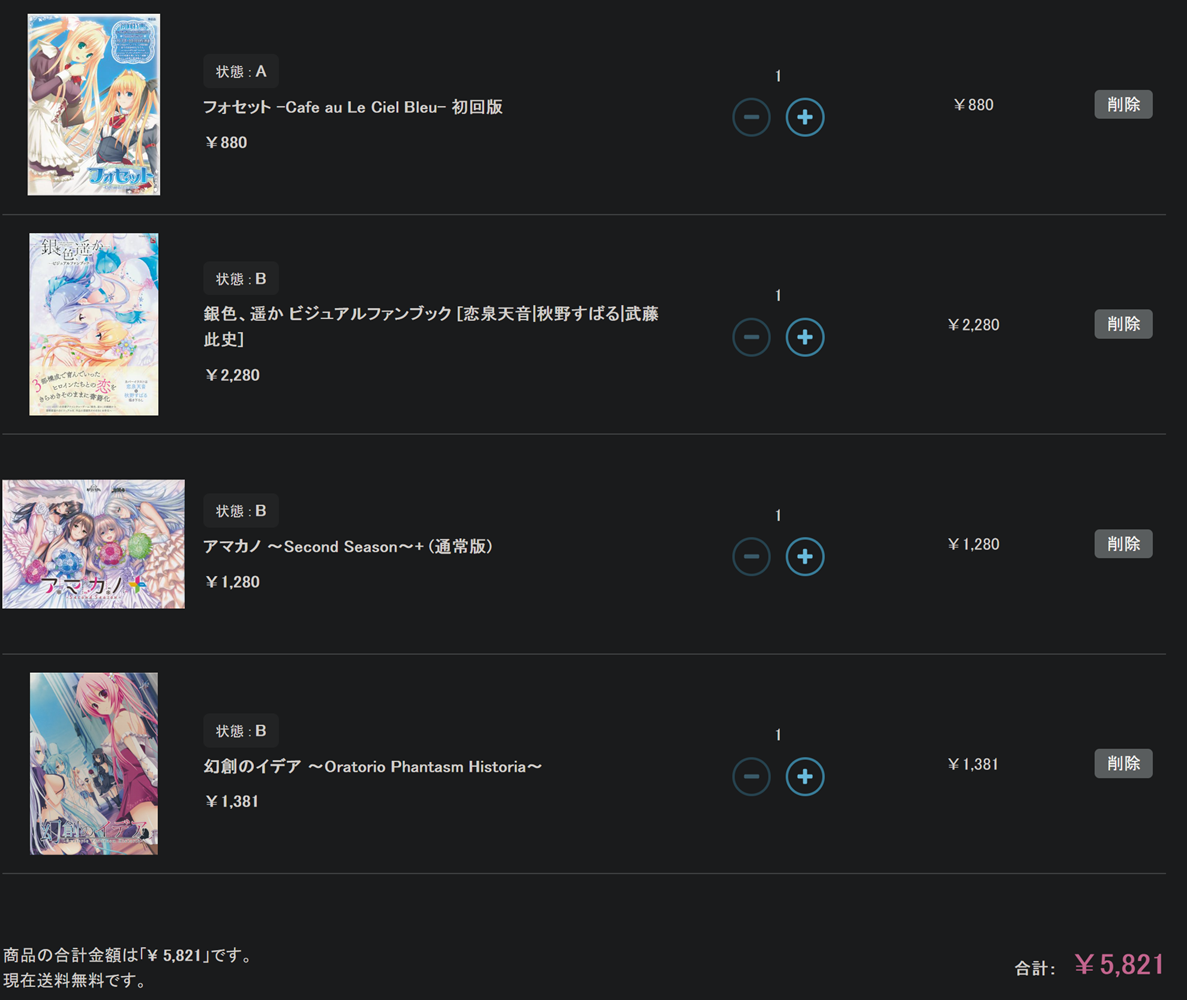The height and width of the screenshot is (1000, 1187).
Task: View the 幻創のイデア product thumbnail
Action: coord(93,763)
